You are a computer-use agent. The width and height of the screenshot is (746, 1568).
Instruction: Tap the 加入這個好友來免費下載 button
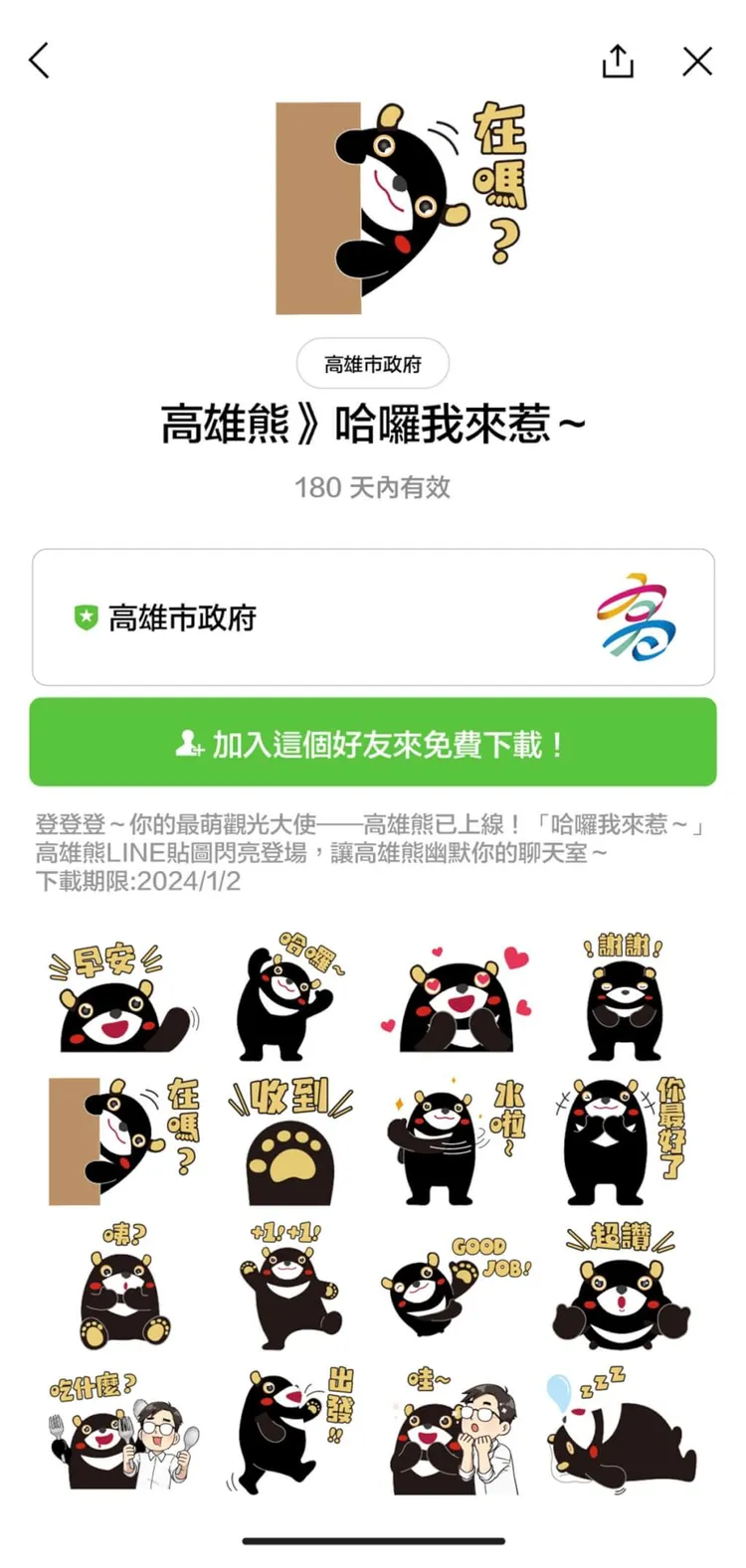tap(373, 744)
